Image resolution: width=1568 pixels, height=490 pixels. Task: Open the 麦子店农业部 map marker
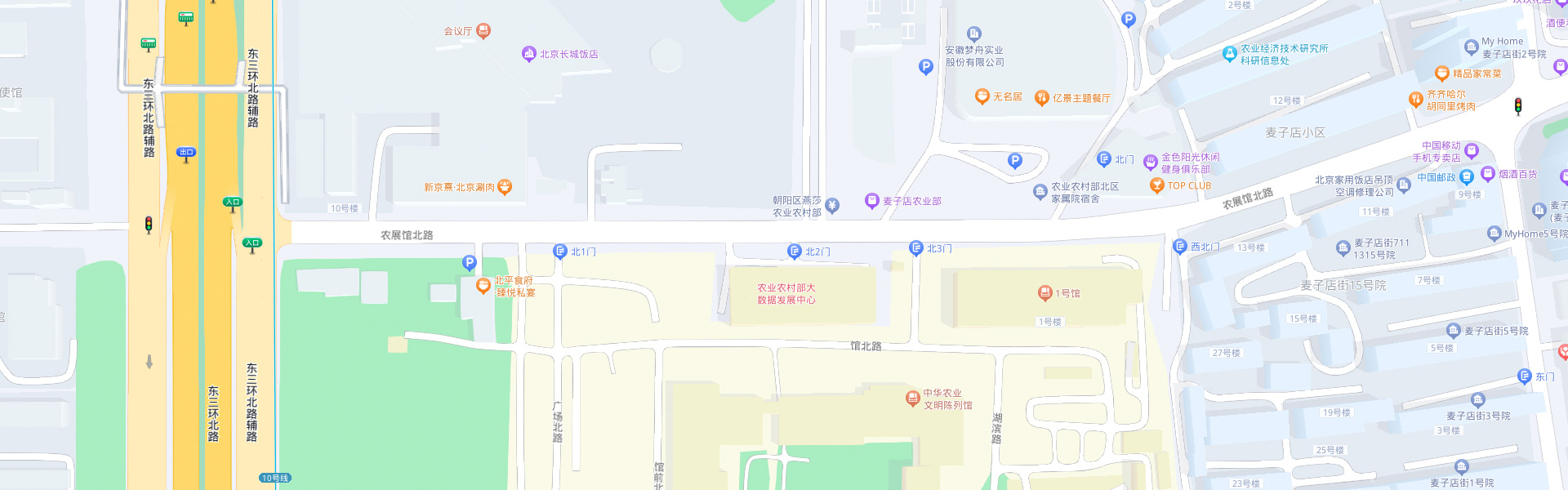tap(871, 201)
